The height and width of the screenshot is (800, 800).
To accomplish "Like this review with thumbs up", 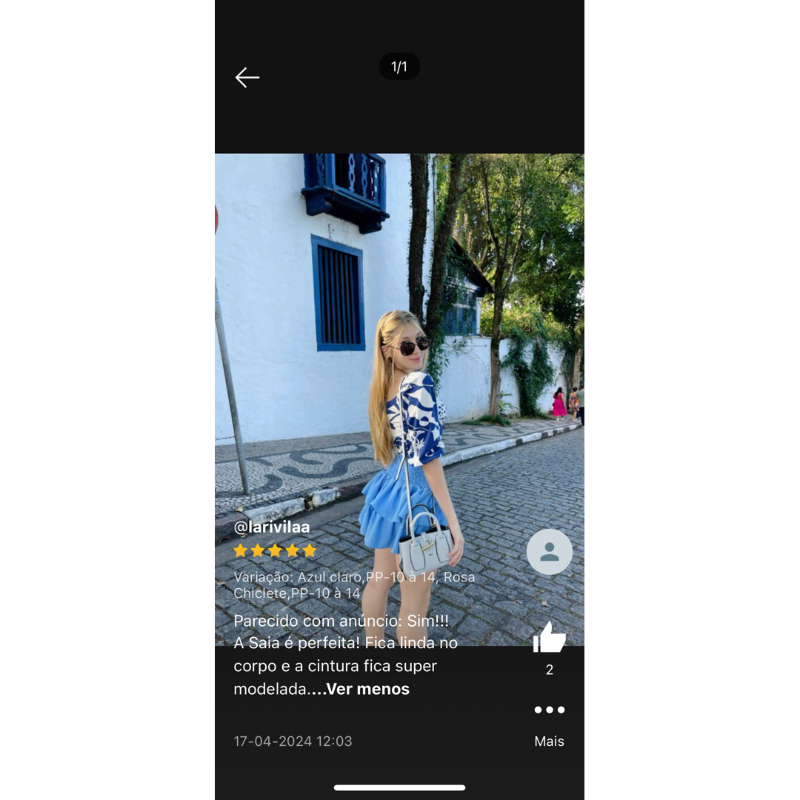I will pyautogui.click(x=549, y=637).
